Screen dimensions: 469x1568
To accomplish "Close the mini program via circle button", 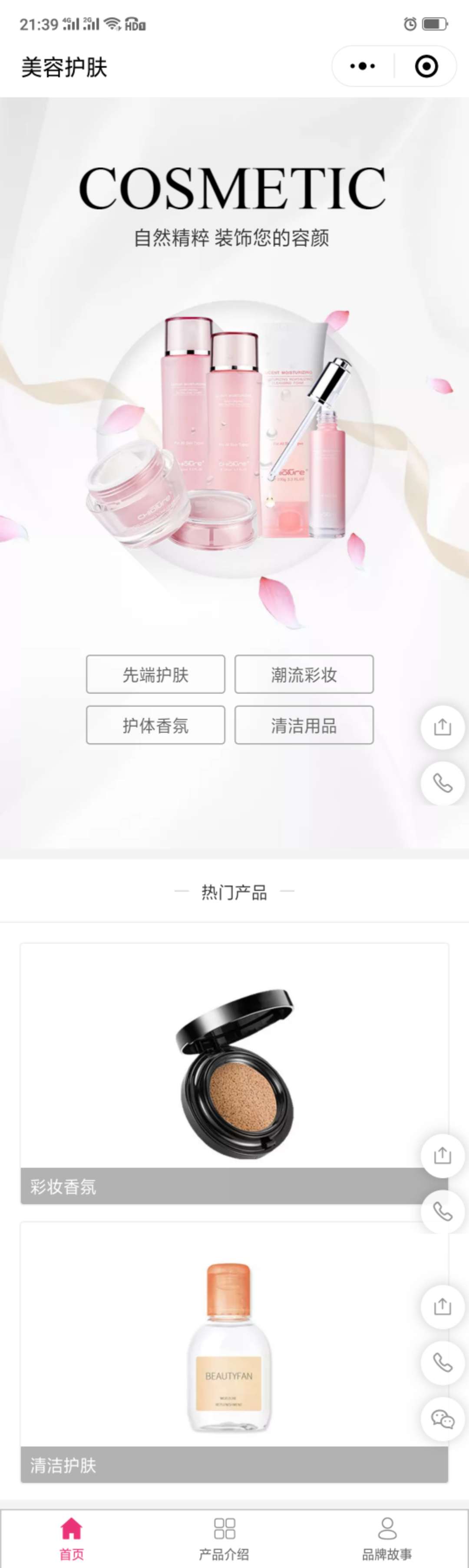I will 426,66.
